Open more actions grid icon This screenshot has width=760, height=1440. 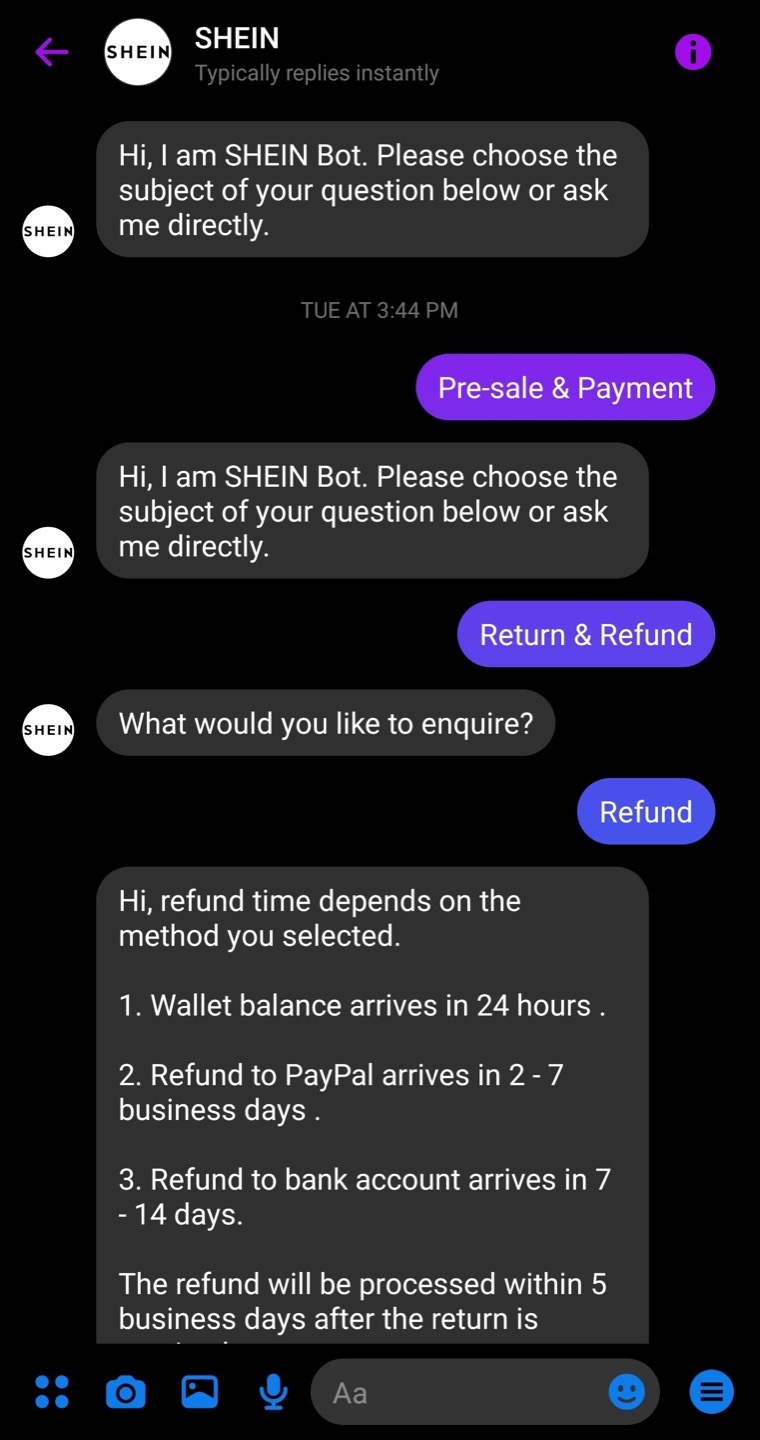tap(52, 1391)
